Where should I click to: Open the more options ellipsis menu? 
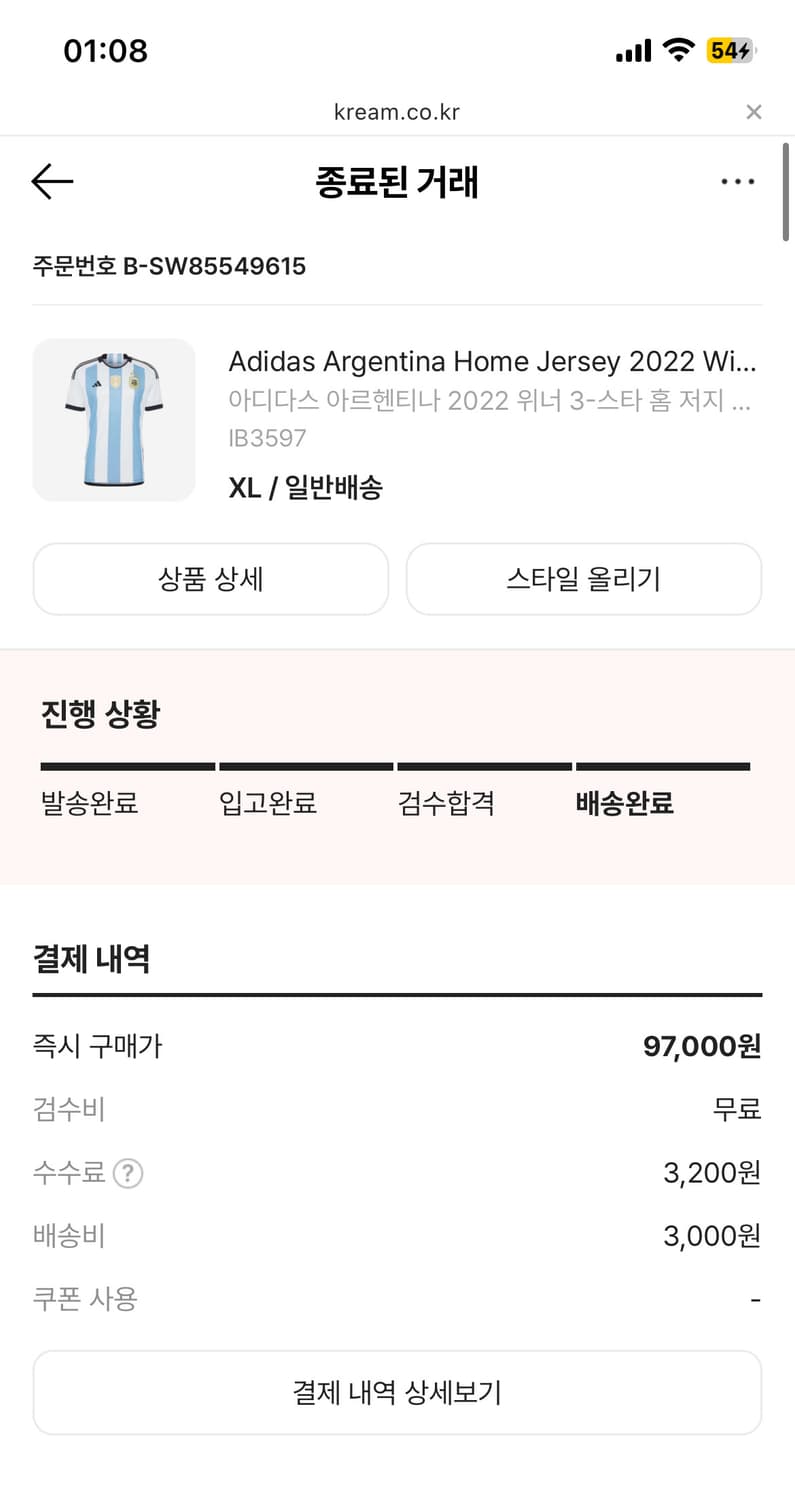point(738,181)
